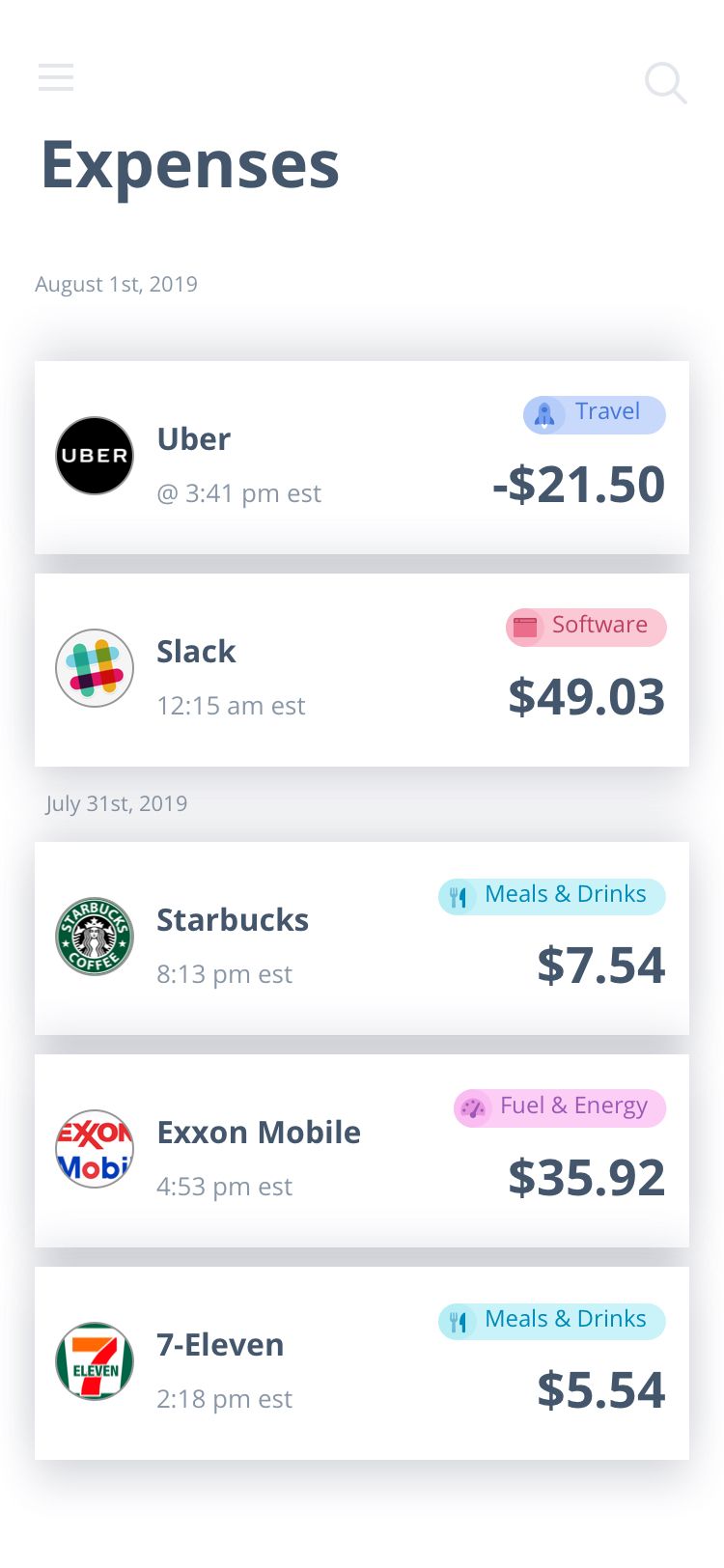Screen dimensions: 724x1568
Task: Open the Uber expense card
Action: tap(362, 458)
